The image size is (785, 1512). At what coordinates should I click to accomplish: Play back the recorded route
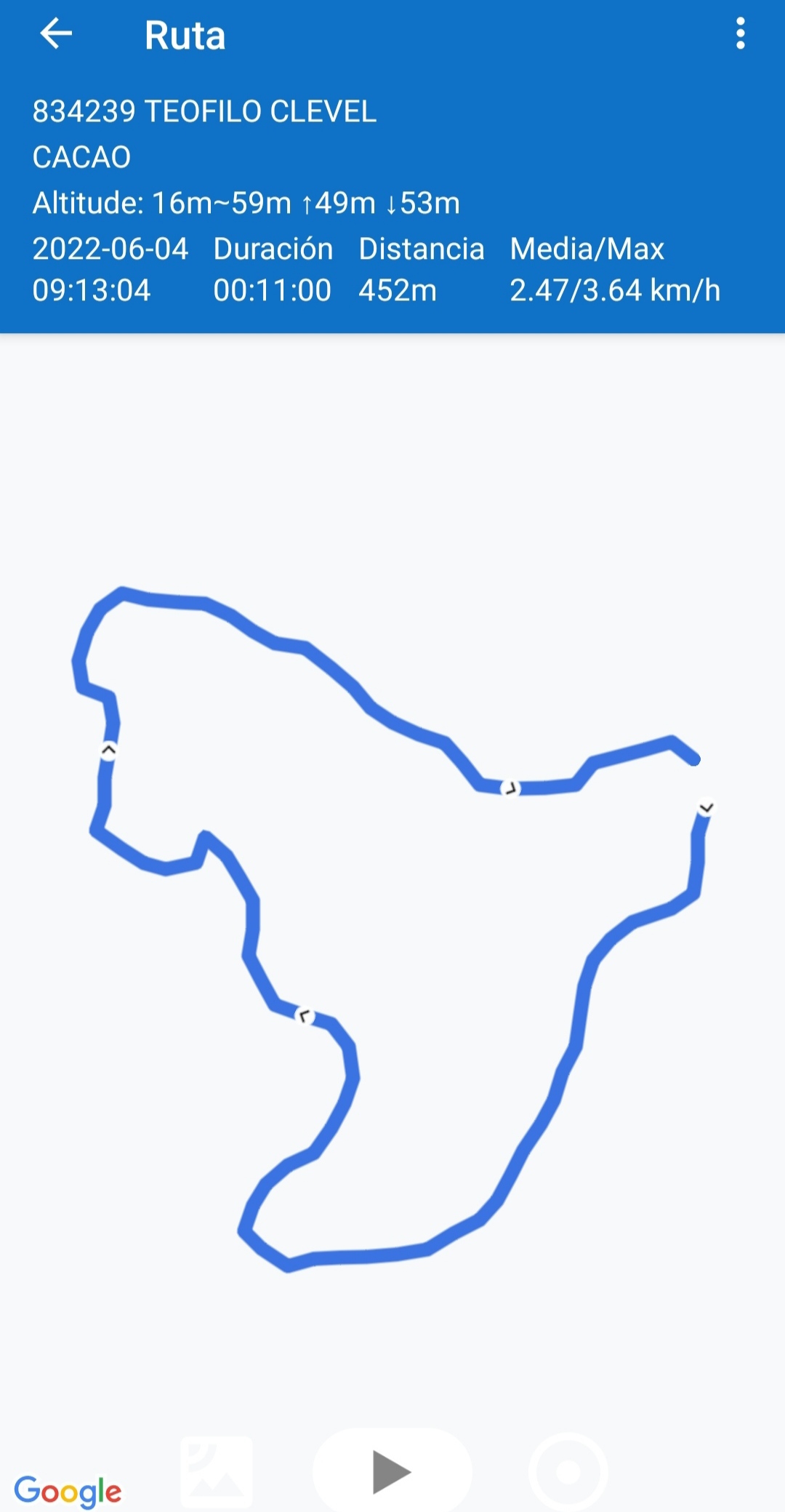(x=392, y=1471)
